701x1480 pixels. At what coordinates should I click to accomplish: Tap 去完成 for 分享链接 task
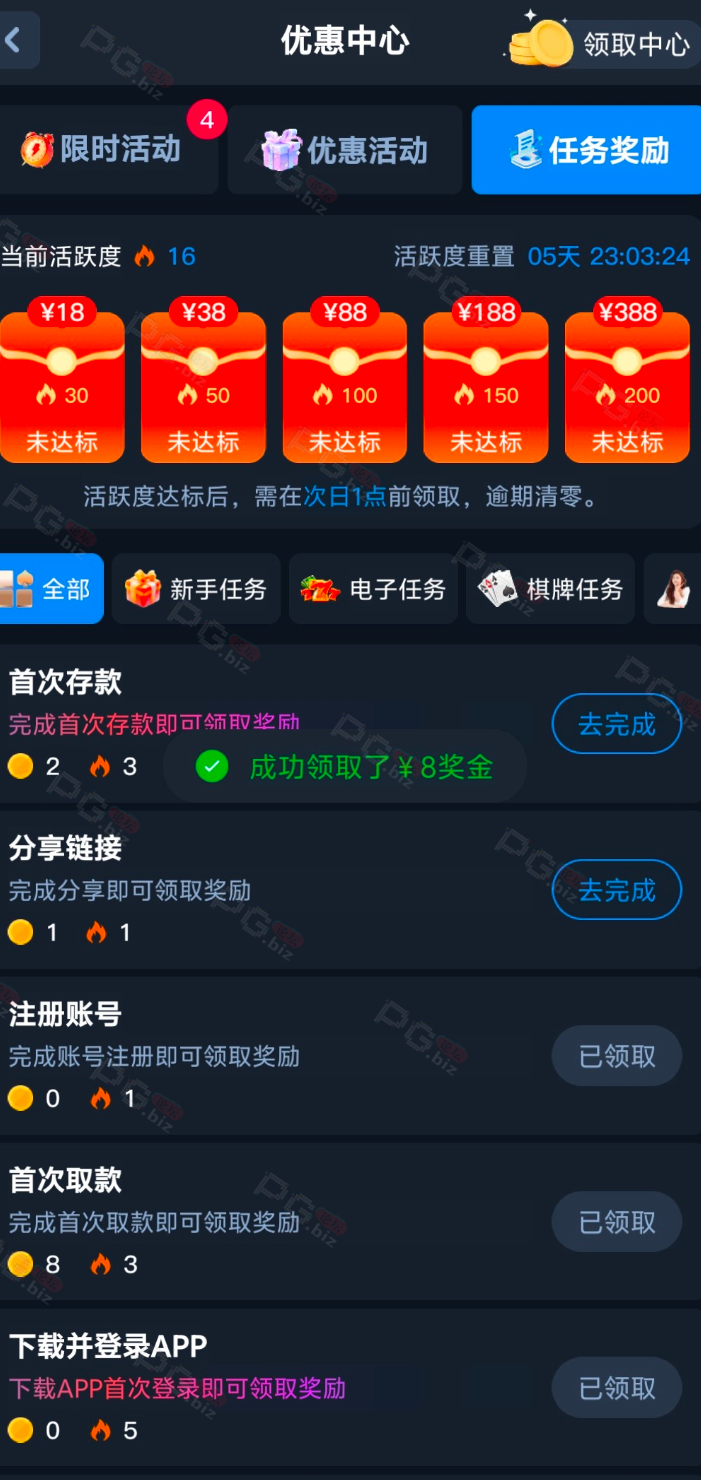617,890
